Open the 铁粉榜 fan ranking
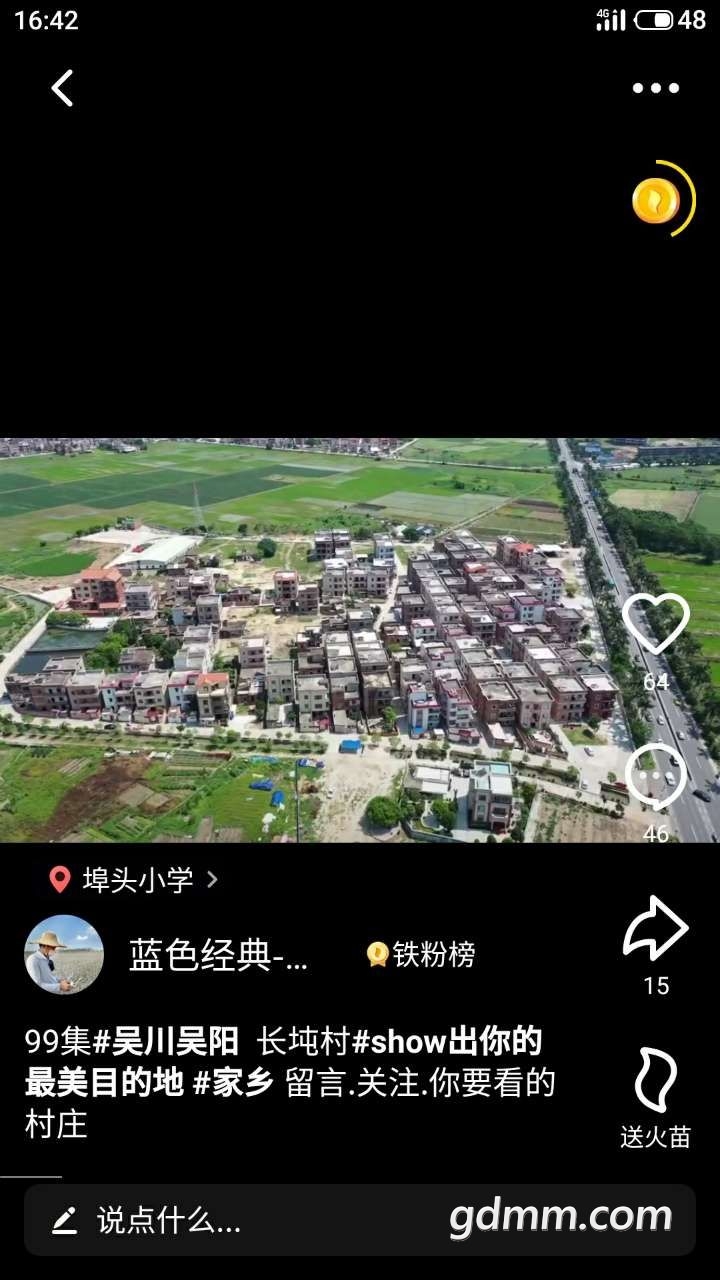 (421, 955)
